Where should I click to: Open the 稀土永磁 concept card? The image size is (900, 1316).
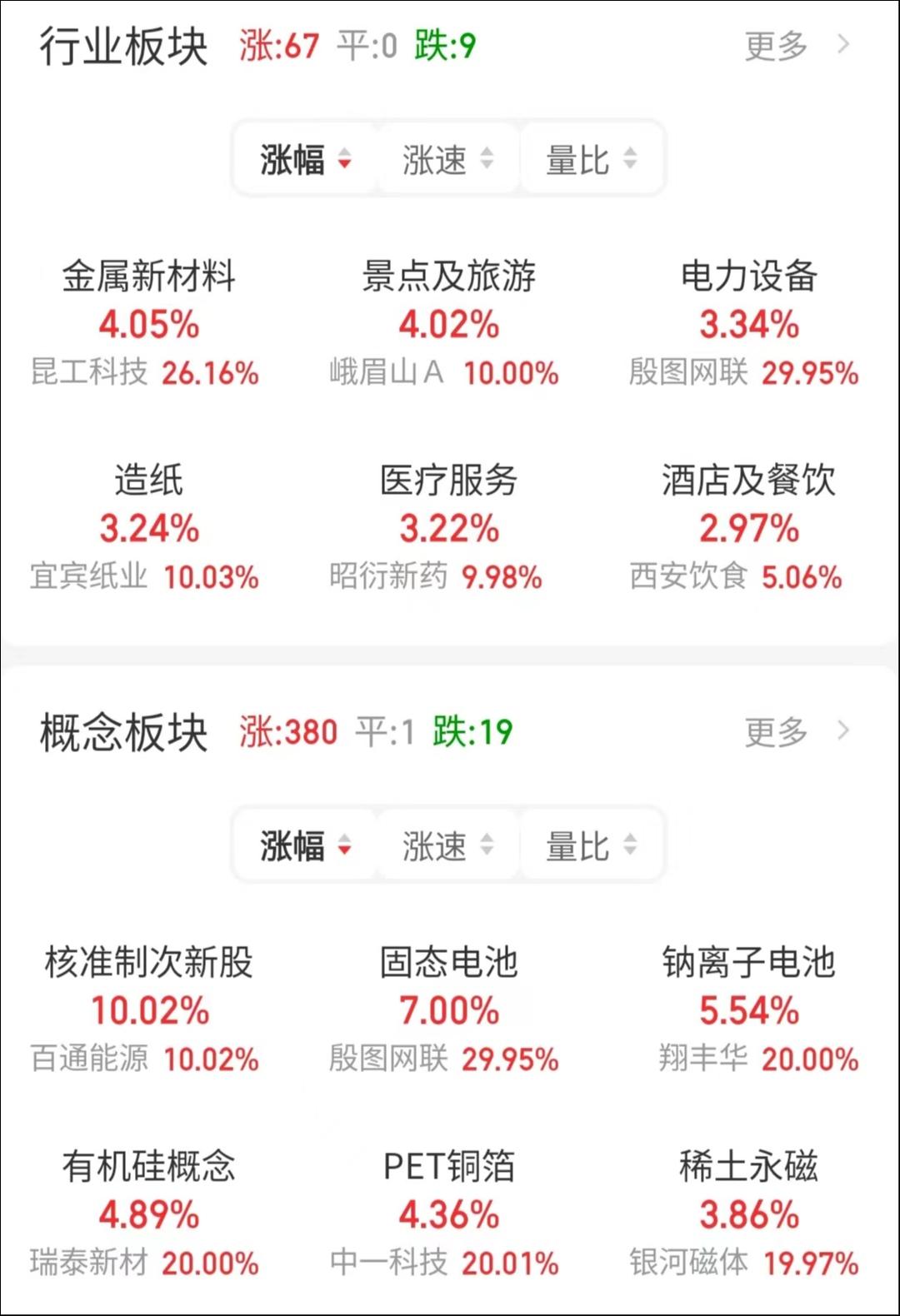748,1214
